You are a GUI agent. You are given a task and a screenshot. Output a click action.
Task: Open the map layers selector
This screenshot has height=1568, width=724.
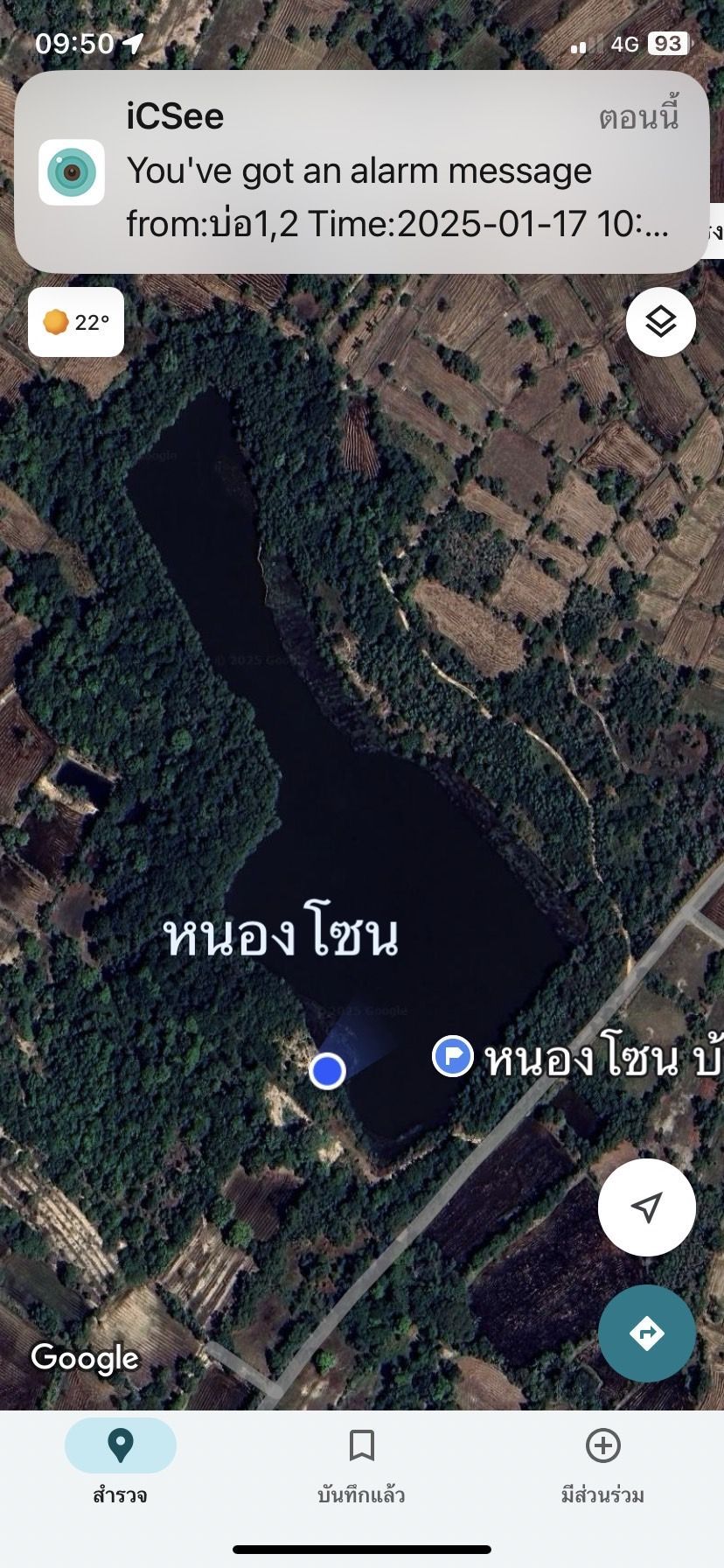[661, 321]
